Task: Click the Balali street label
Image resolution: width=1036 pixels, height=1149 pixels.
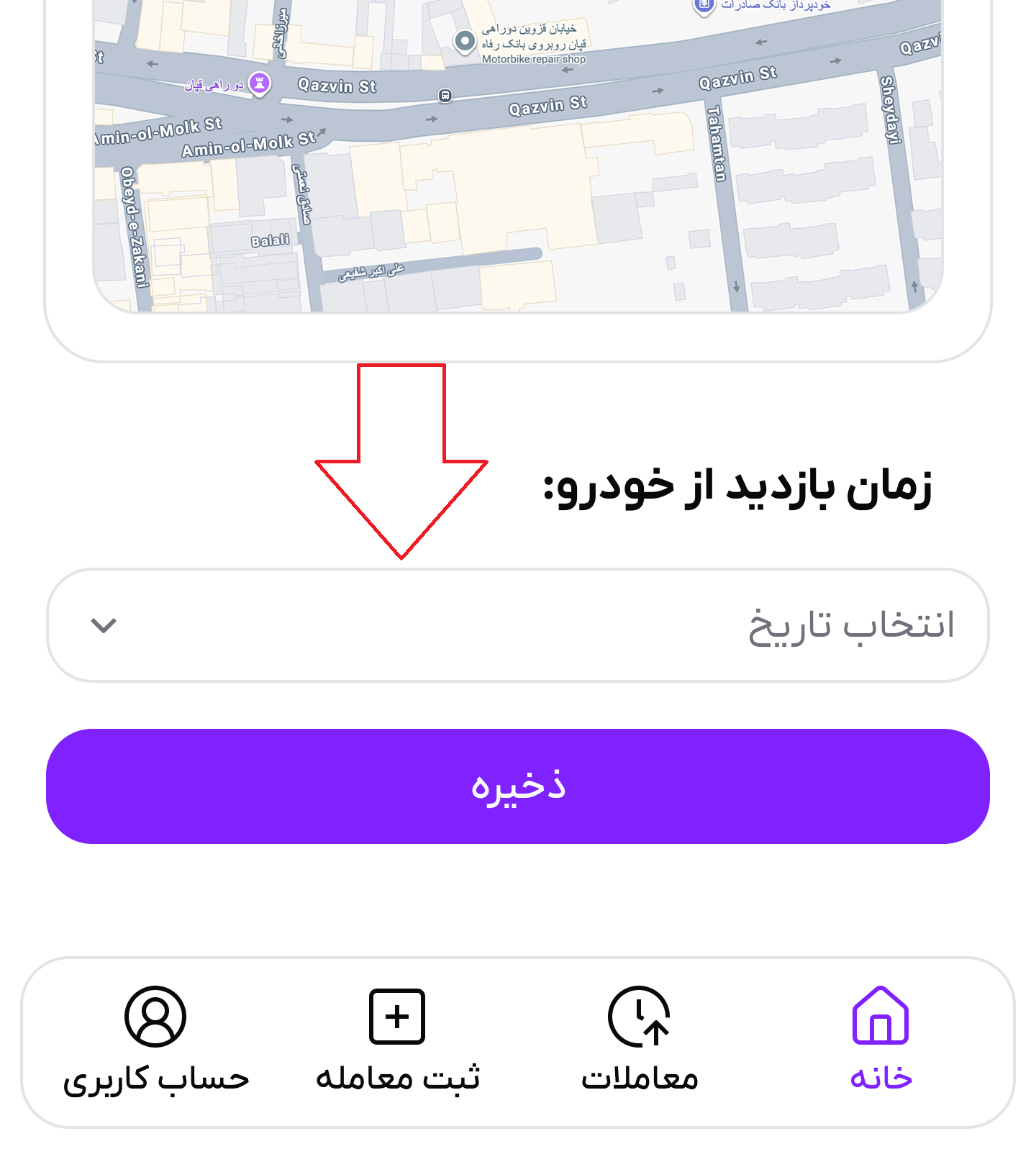Action: 269,240
